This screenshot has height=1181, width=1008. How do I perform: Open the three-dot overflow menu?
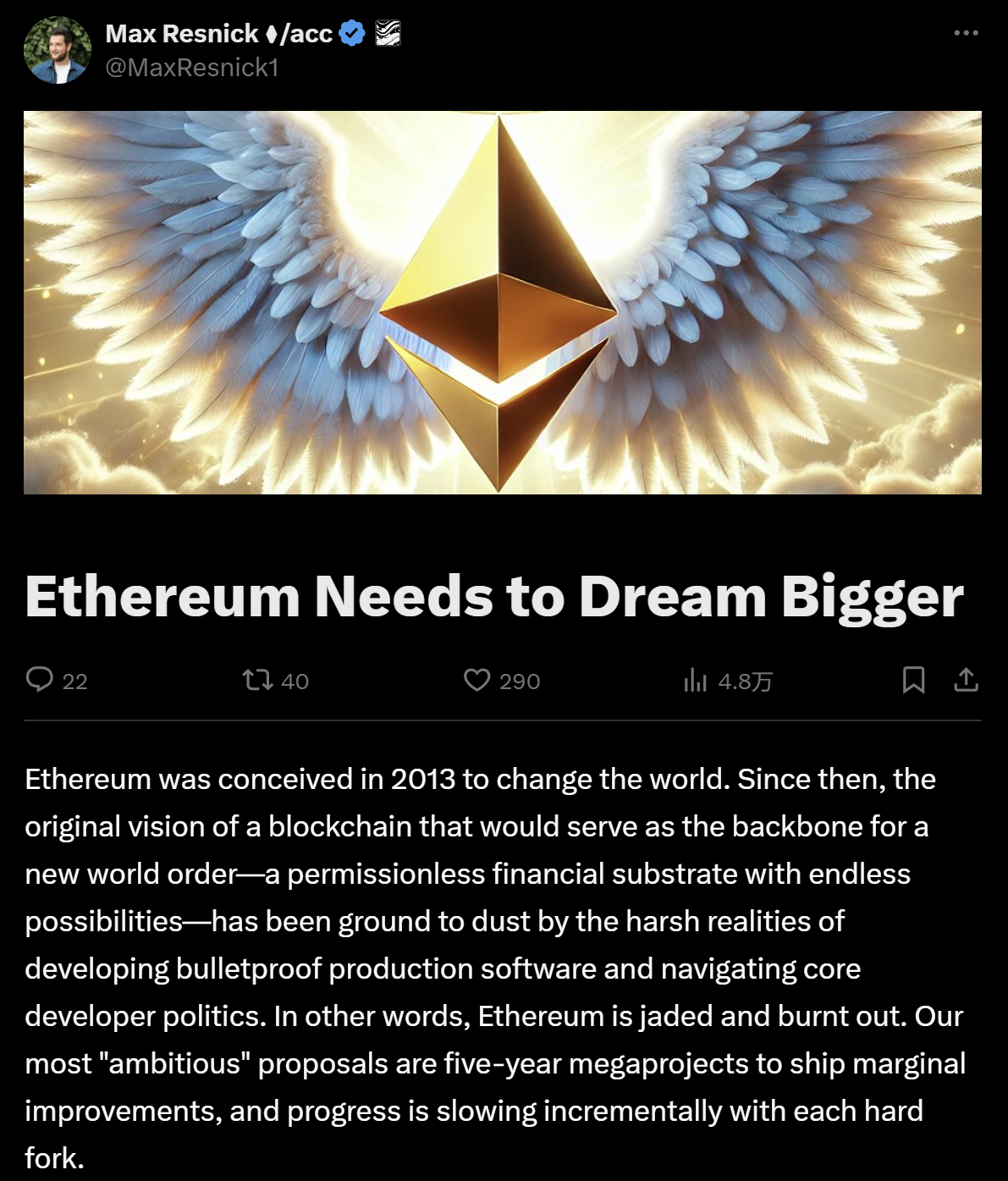(965, 34)
